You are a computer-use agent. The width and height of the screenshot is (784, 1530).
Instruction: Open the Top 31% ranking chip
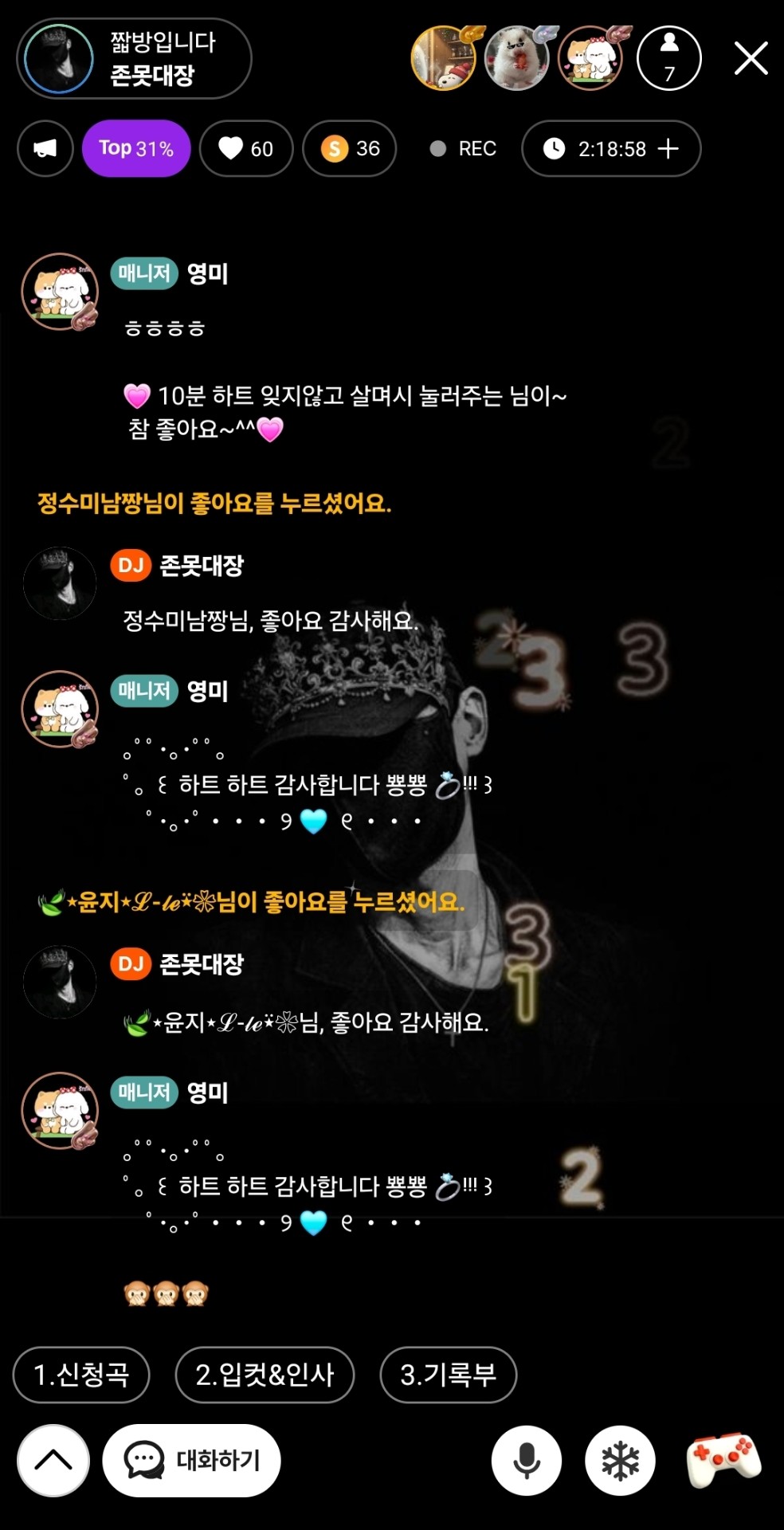pos(136,148)
